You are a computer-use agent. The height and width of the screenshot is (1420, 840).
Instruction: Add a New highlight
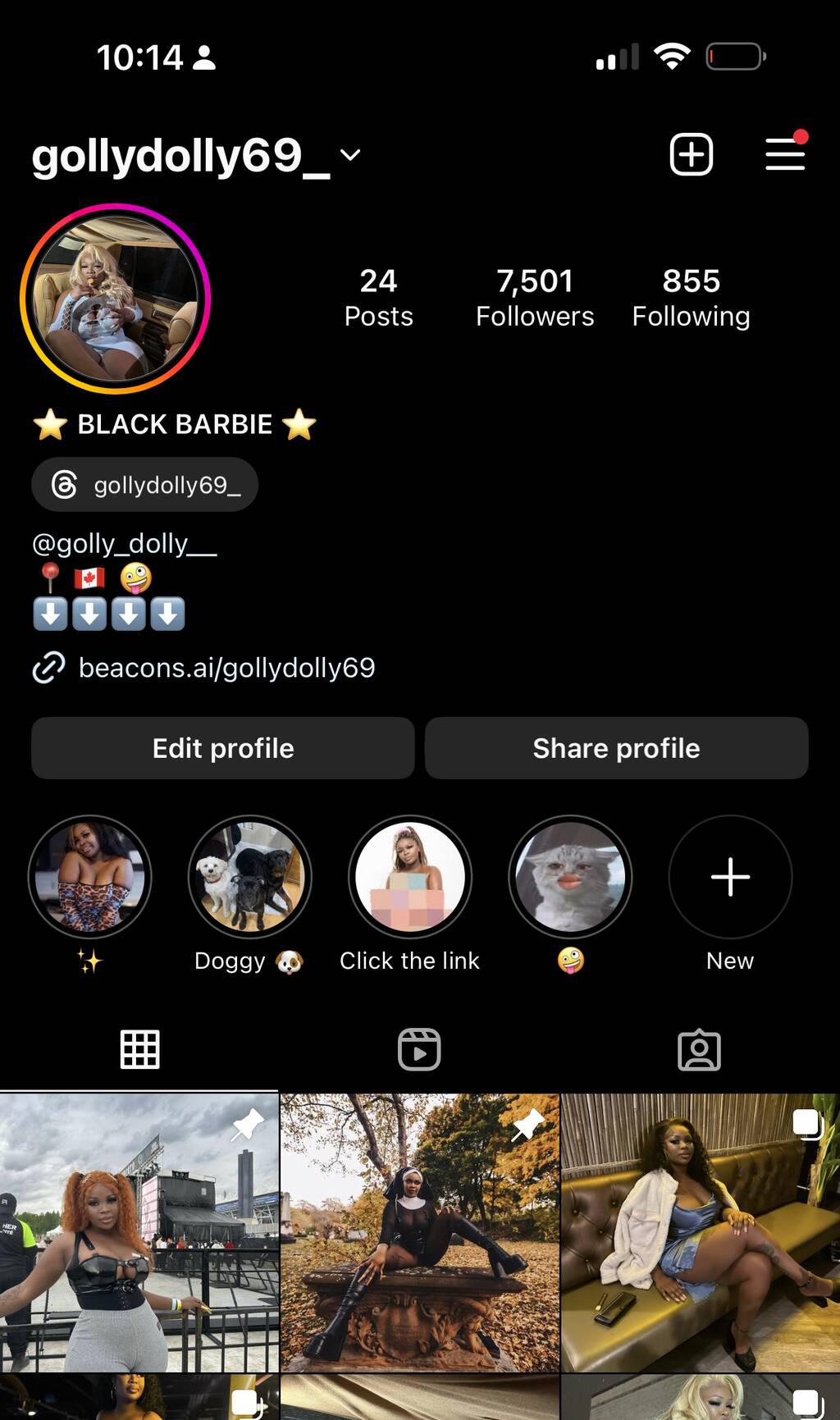[x=730, y=877]
